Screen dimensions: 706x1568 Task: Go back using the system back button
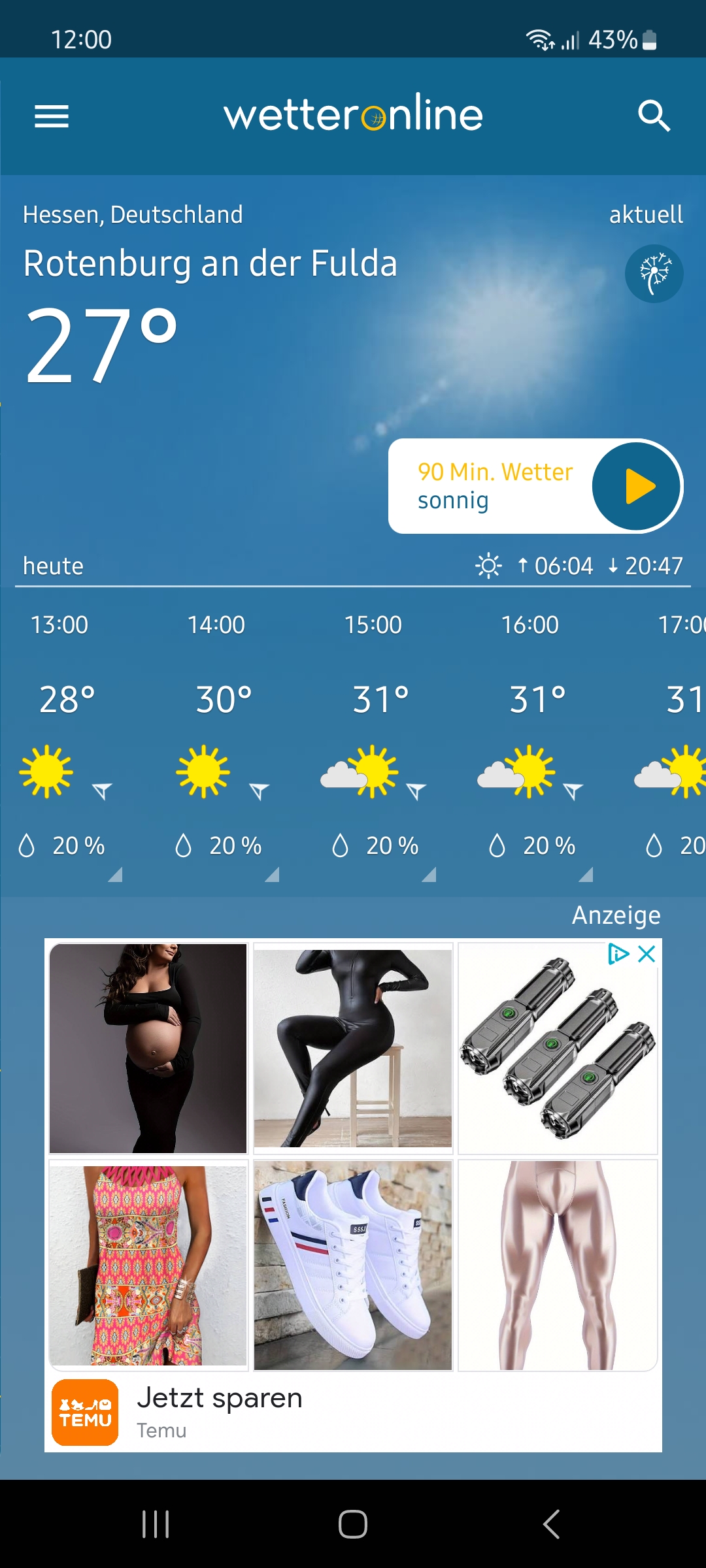click(550, 1524)
